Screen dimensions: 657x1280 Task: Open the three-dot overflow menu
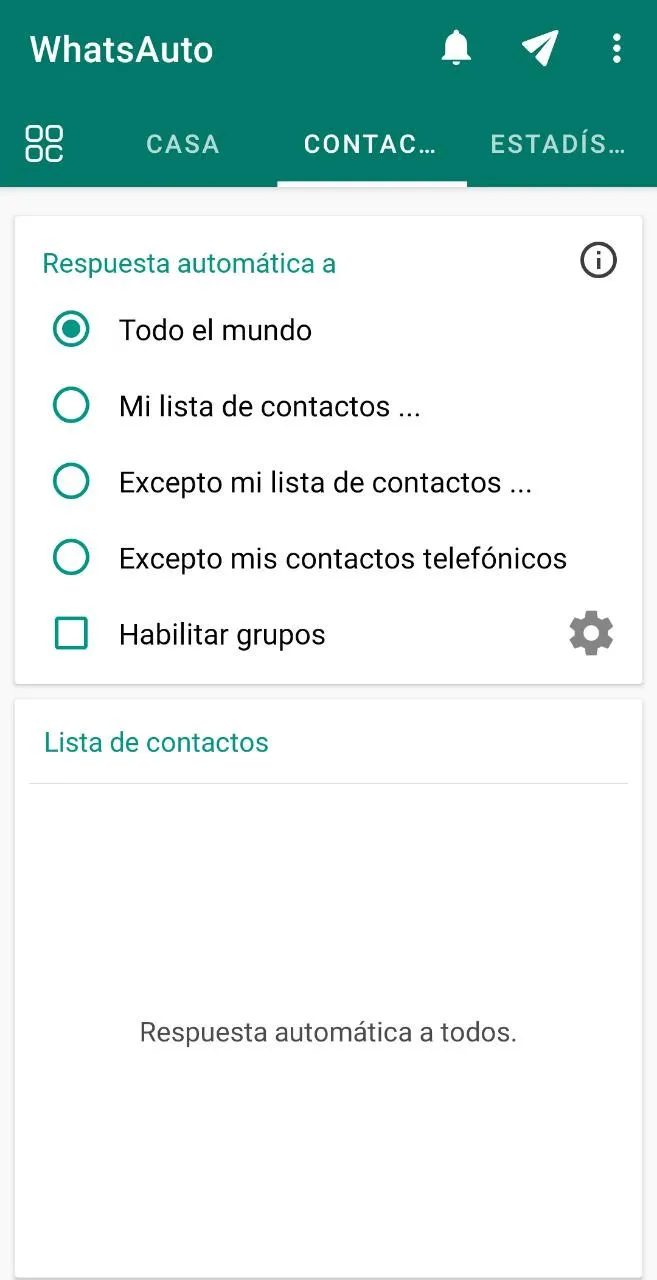tap(616, 48)
